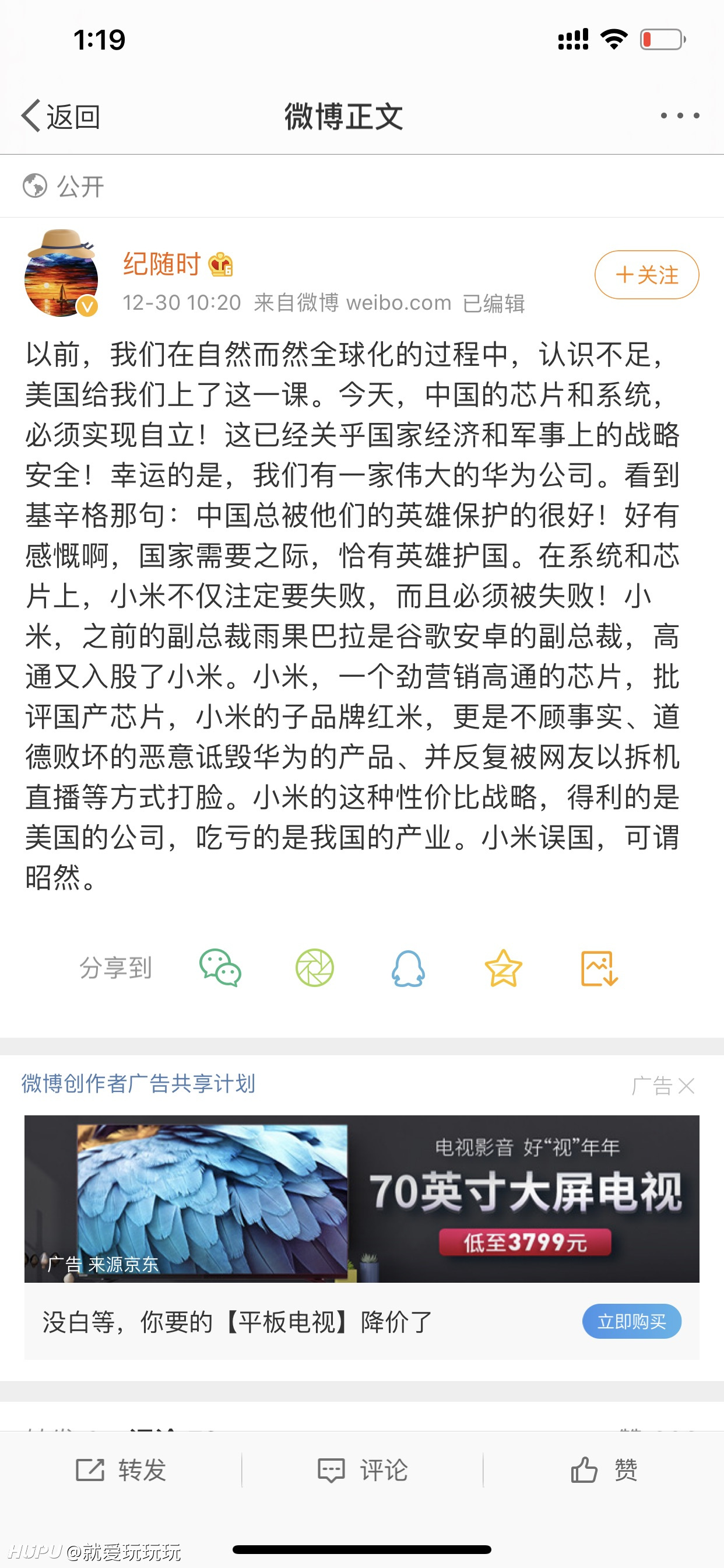Open 纪随时's profile avatar
724x1568 pixels.
(61, 274)
